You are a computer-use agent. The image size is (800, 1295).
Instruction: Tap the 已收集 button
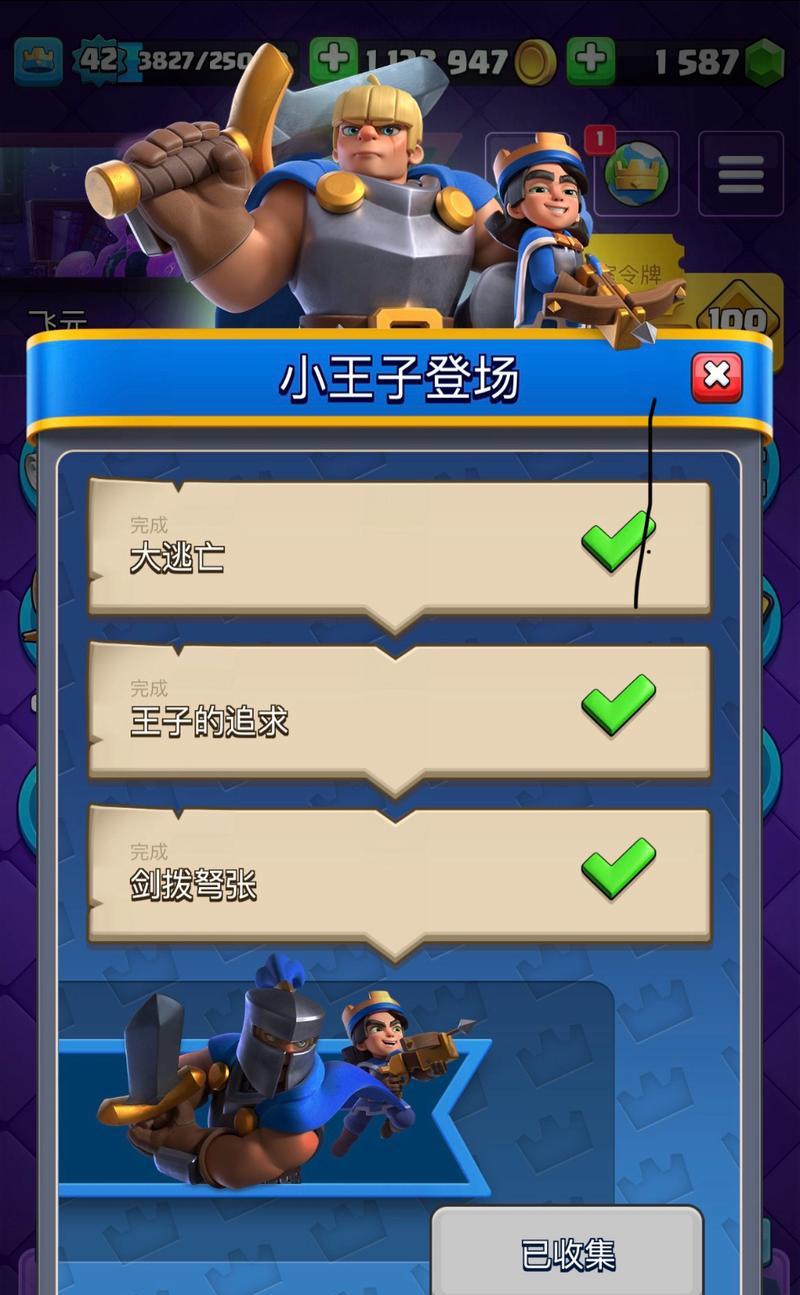(x=567, y=1254)
